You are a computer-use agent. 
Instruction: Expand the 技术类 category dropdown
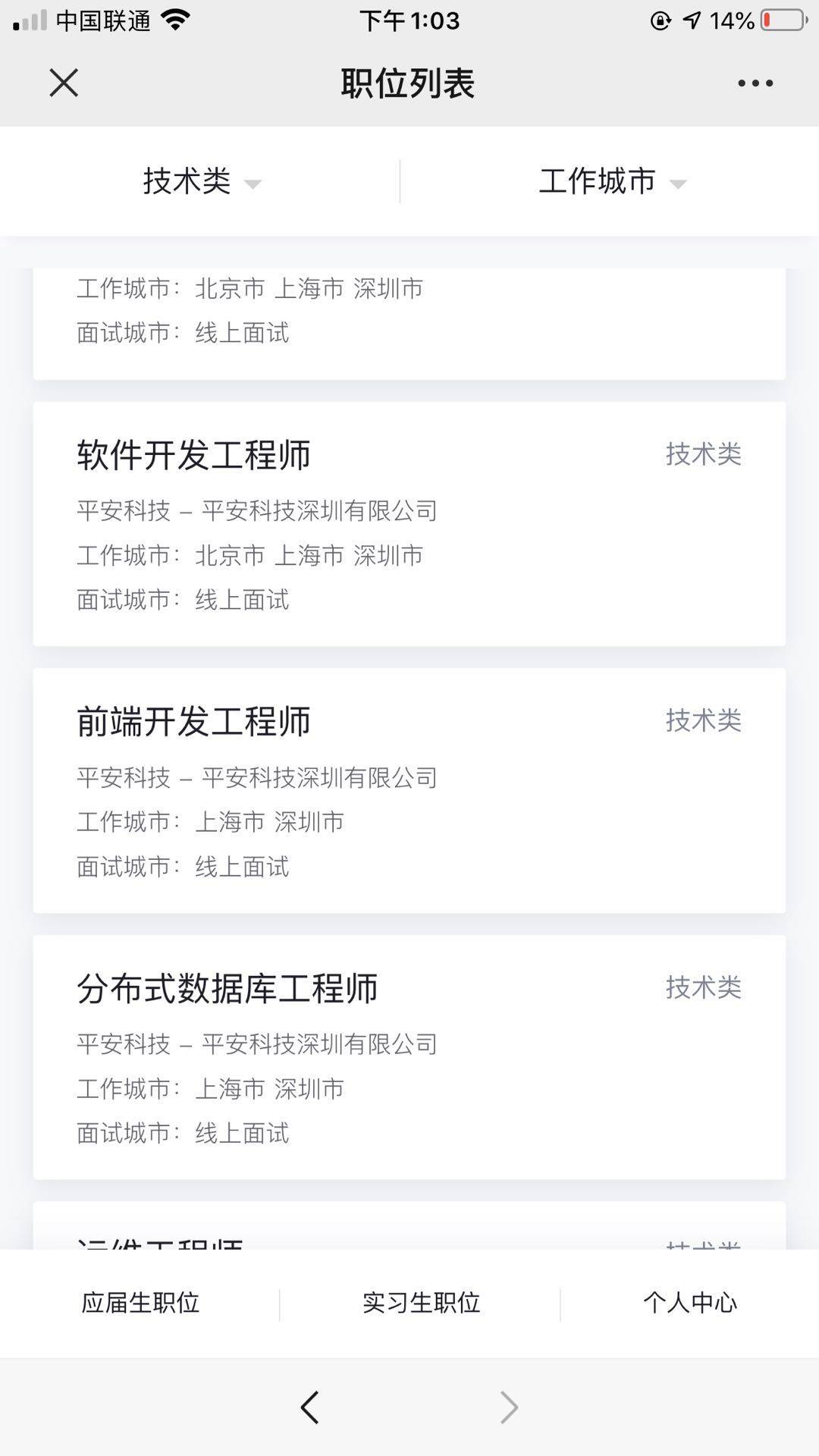[x=202, y=181]
